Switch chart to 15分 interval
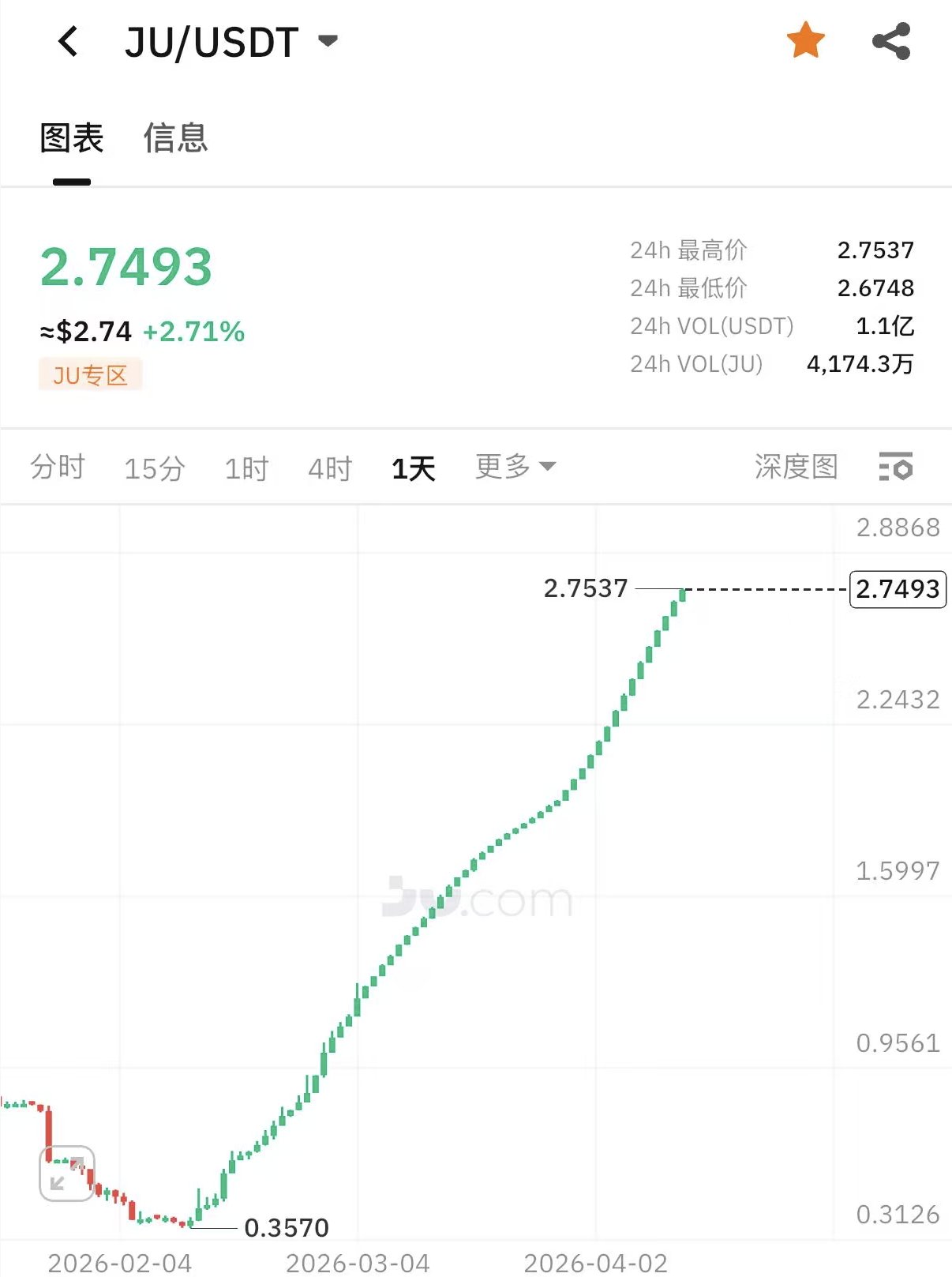This screenshot has width=952, height=1277. click(155, 468)
